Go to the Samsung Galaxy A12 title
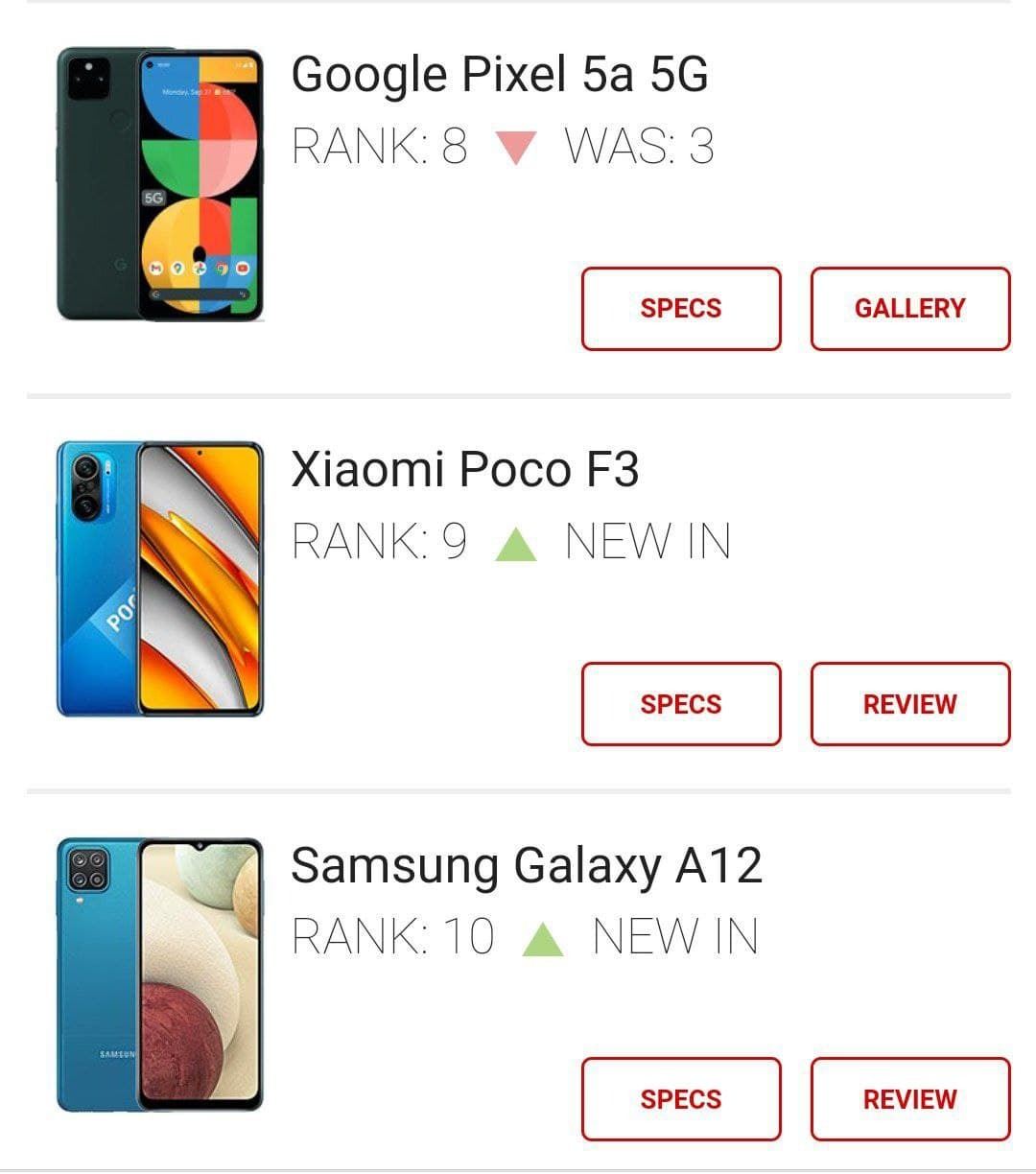1036x1174 pixels. click(x=526, y=865)
